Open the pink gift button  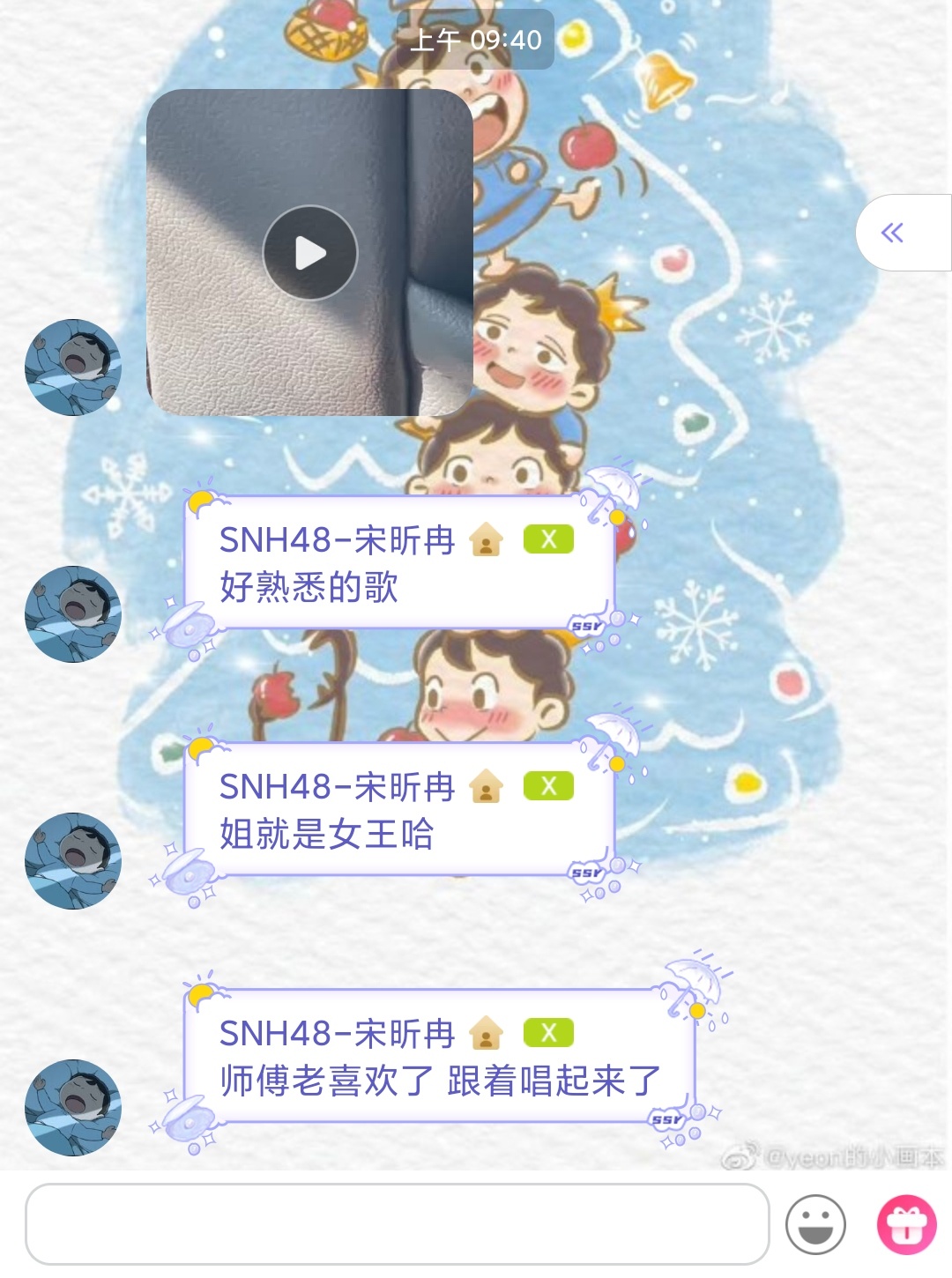click(906, 1223)
